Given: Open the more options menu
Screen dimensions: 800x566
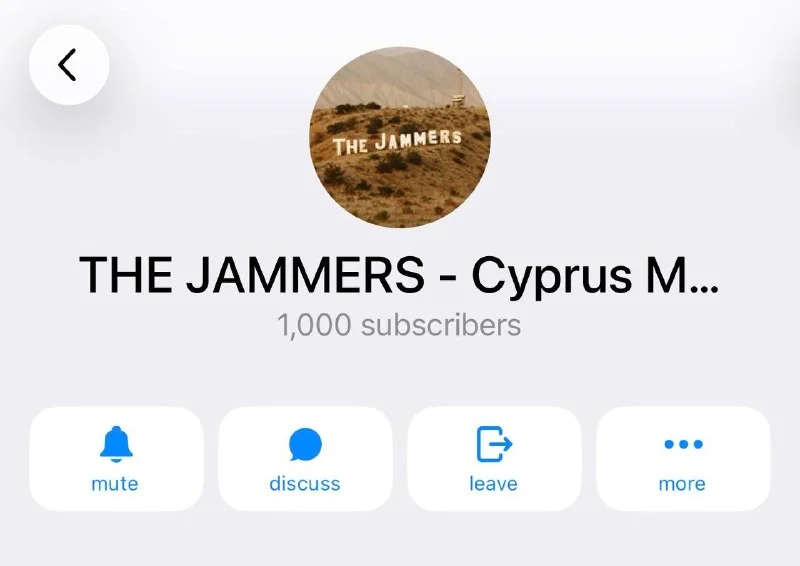Looking at the screenshot, I should tap(683, 458).
